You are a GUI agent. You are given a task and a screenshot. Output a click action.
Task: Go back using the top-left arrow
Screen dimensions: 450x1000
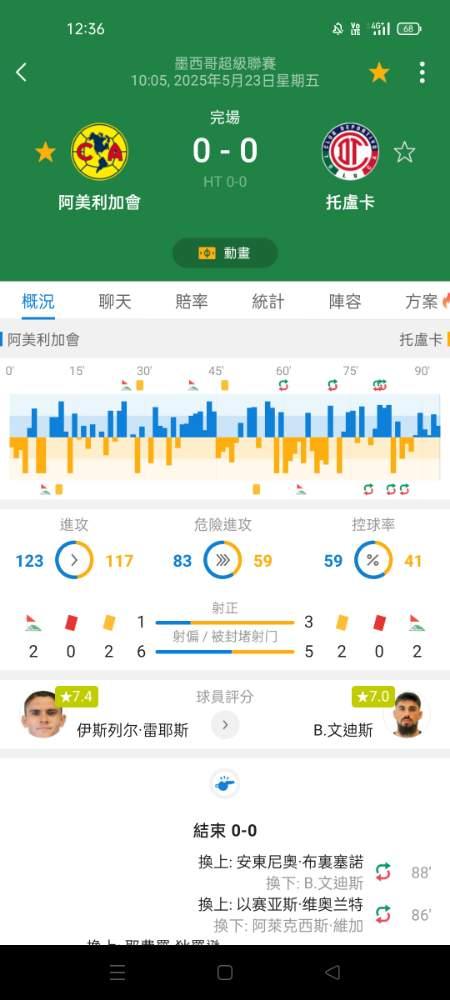click(x=21, y=73)
